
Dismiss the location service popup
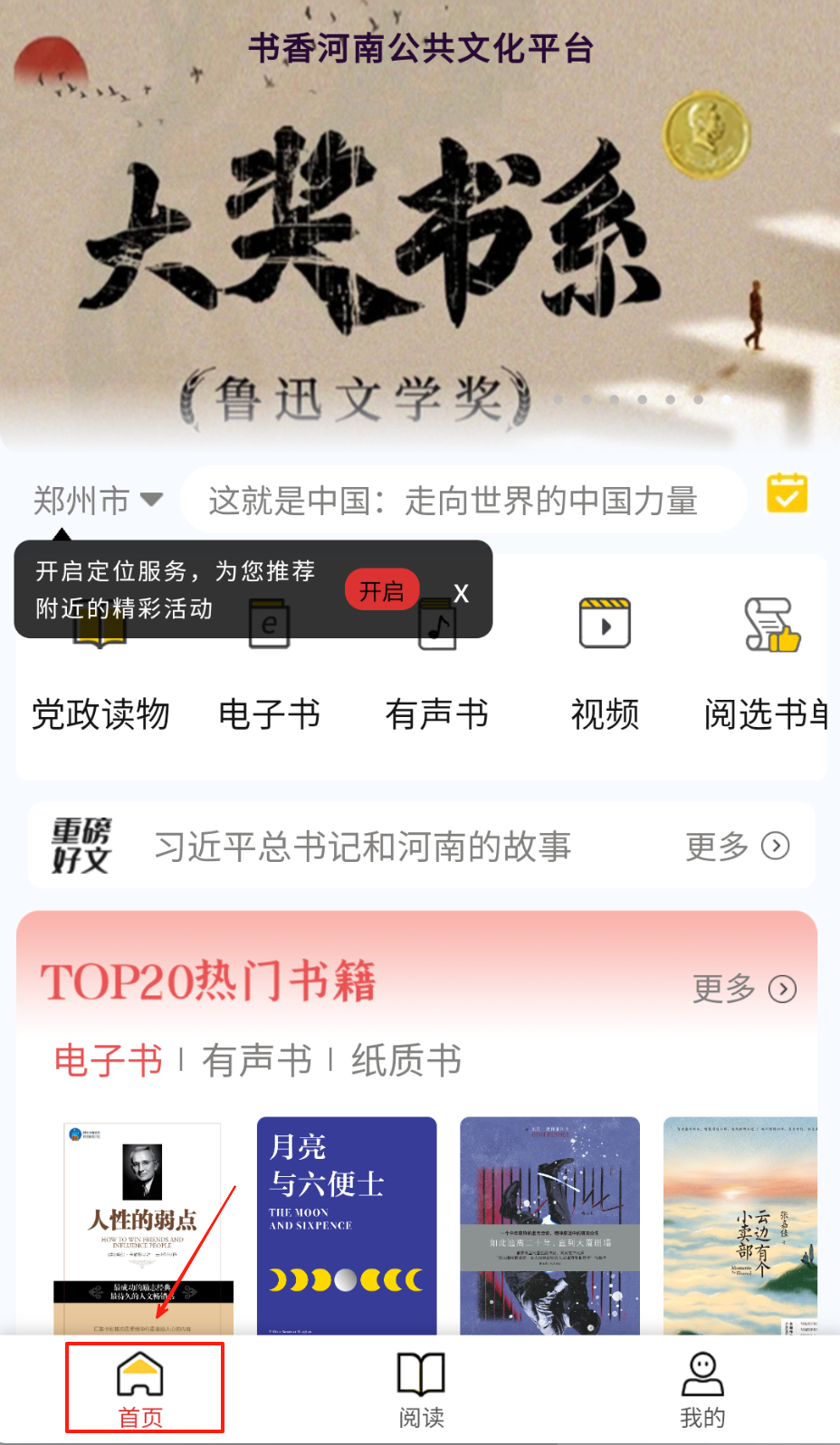tap(462, 593)
